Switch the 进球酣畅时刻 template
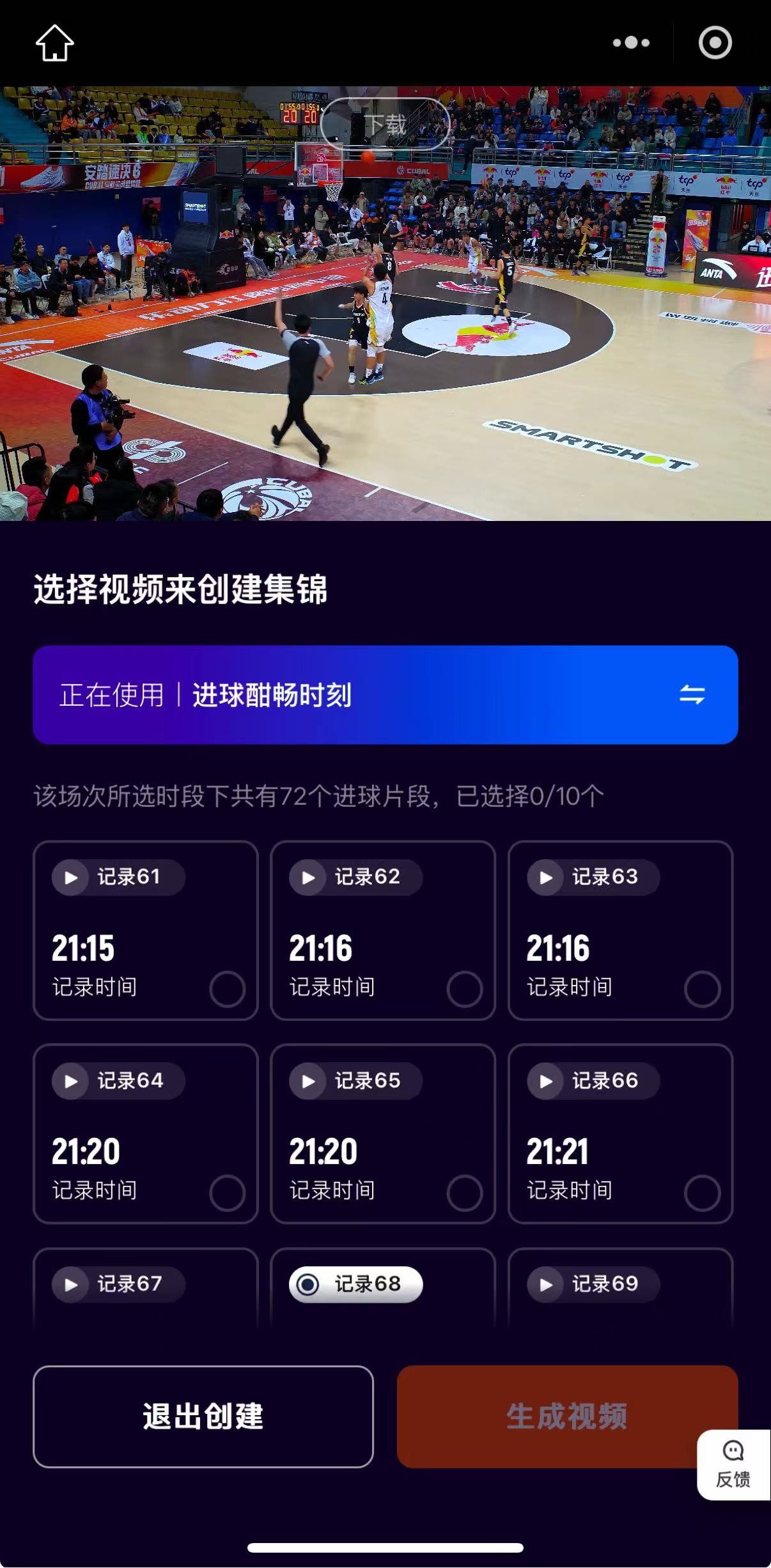The height and width of the screenshot is (1568, 771). pyautogui.click(x=692, y=694)
